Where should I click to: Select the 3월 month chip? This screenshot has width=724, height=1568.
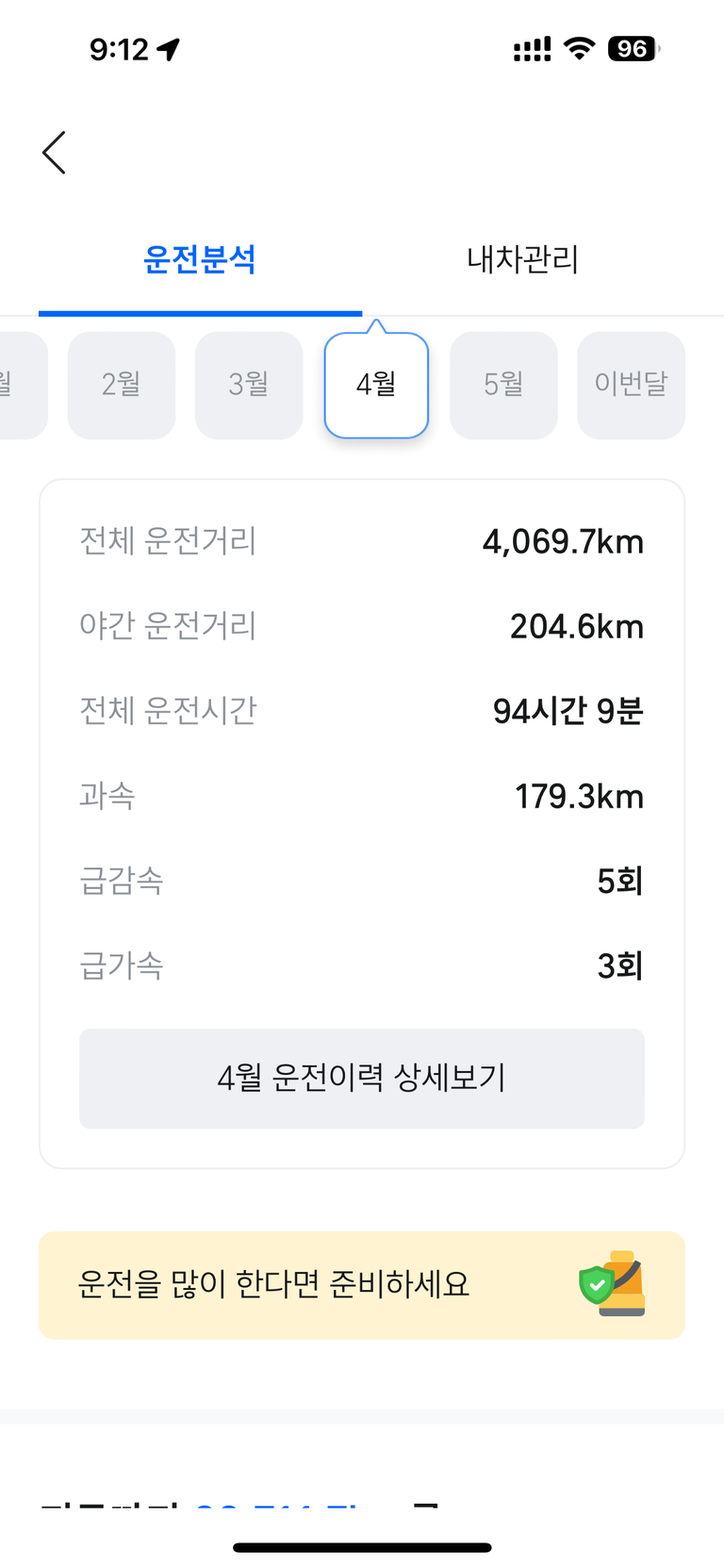249,385
